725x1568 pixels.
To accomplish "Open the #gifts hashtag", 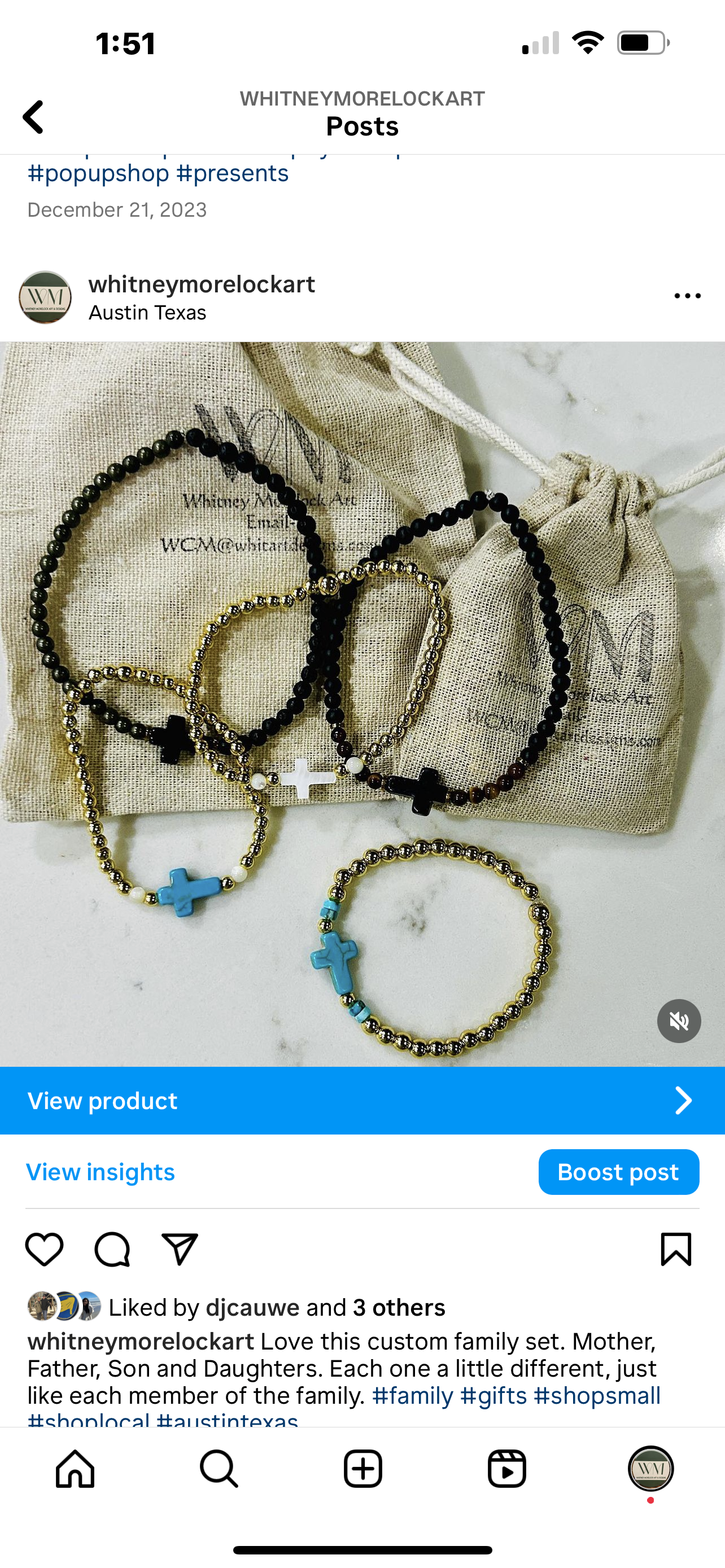I will pos(493,1395).
